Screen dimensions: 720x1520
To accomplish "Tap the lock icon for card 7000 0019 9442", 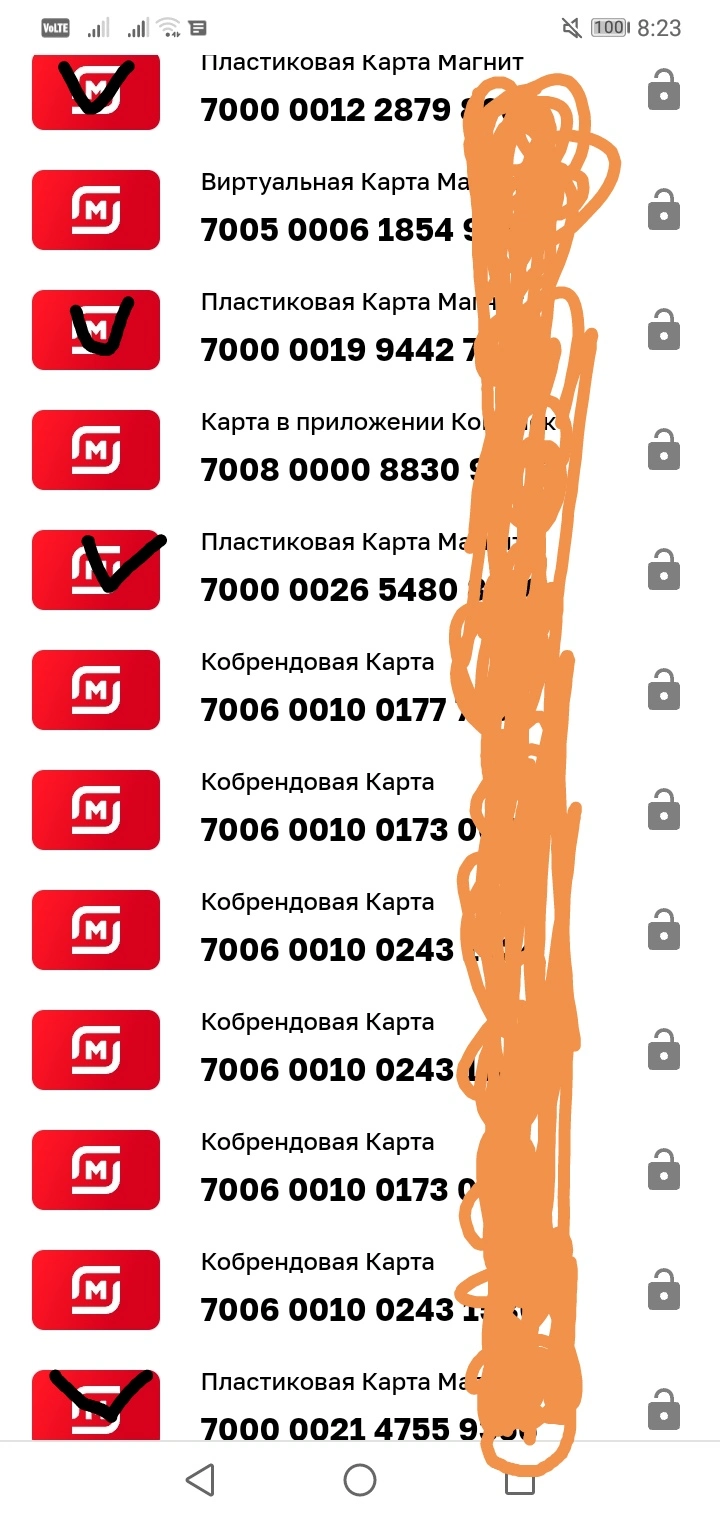I will pos(664,330).
